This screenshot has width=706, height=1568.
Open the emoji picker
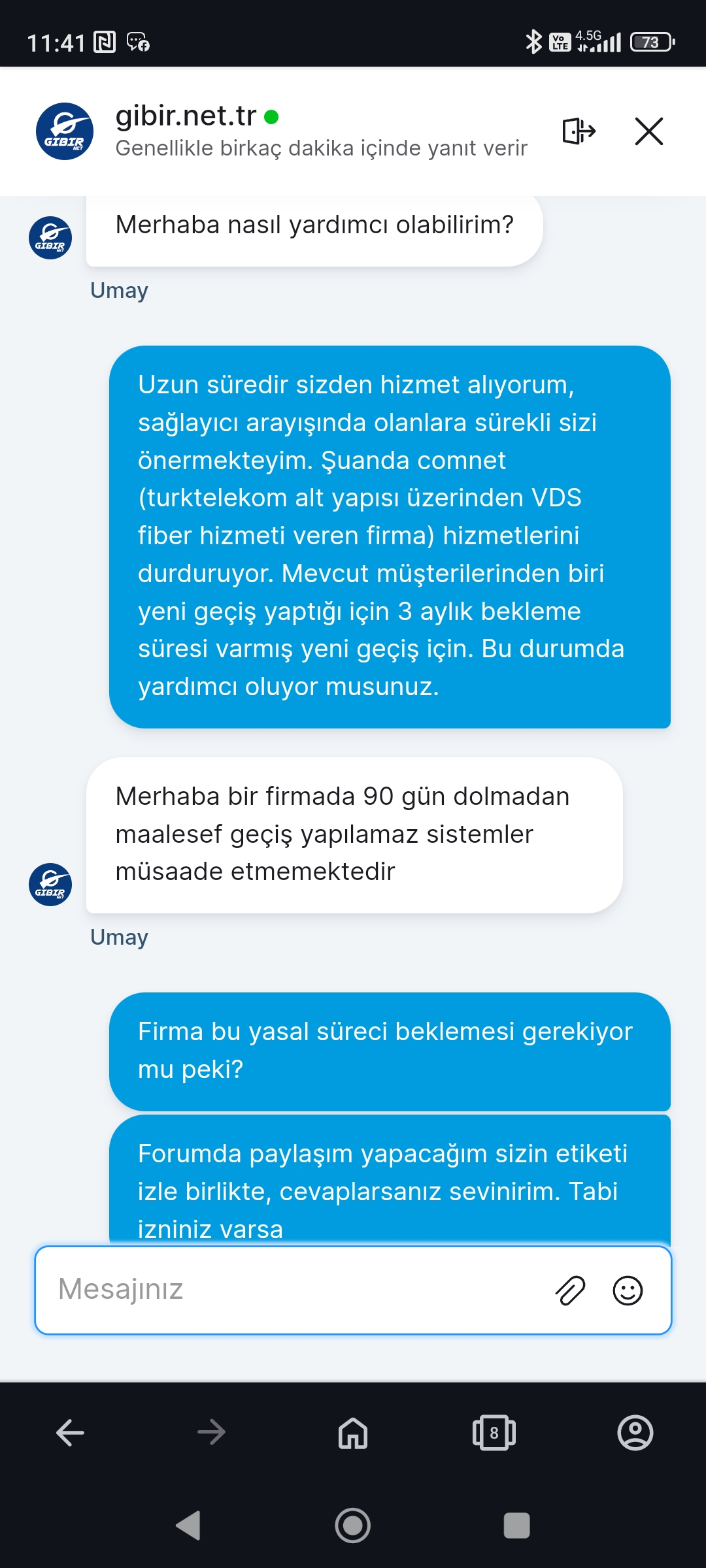click(x=628, y=1290)
